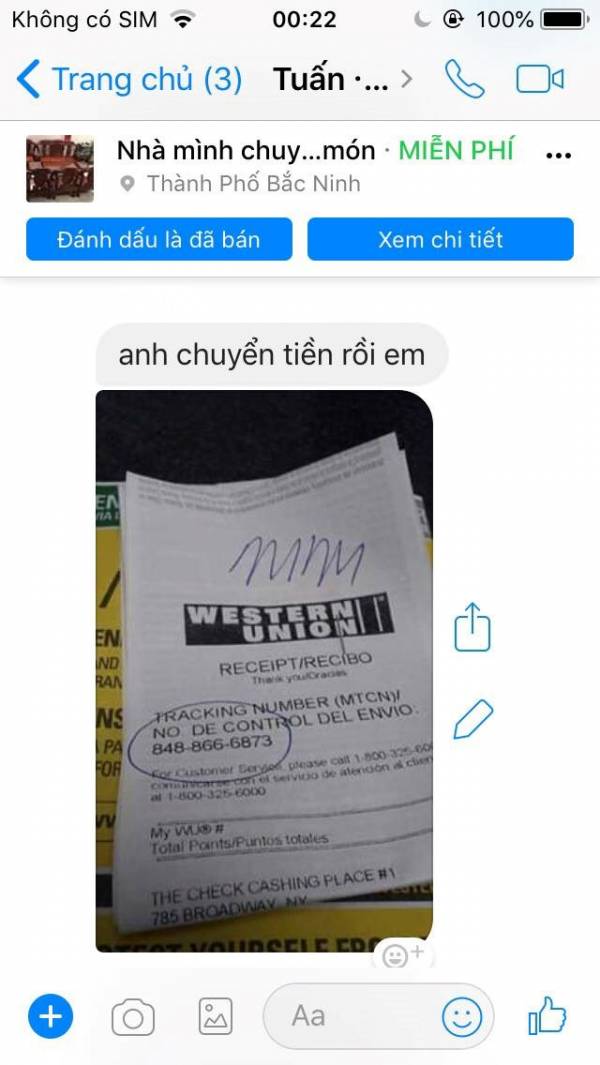Select Xem chi tiết button
600x1065 pixels.
tap(440, 239)
